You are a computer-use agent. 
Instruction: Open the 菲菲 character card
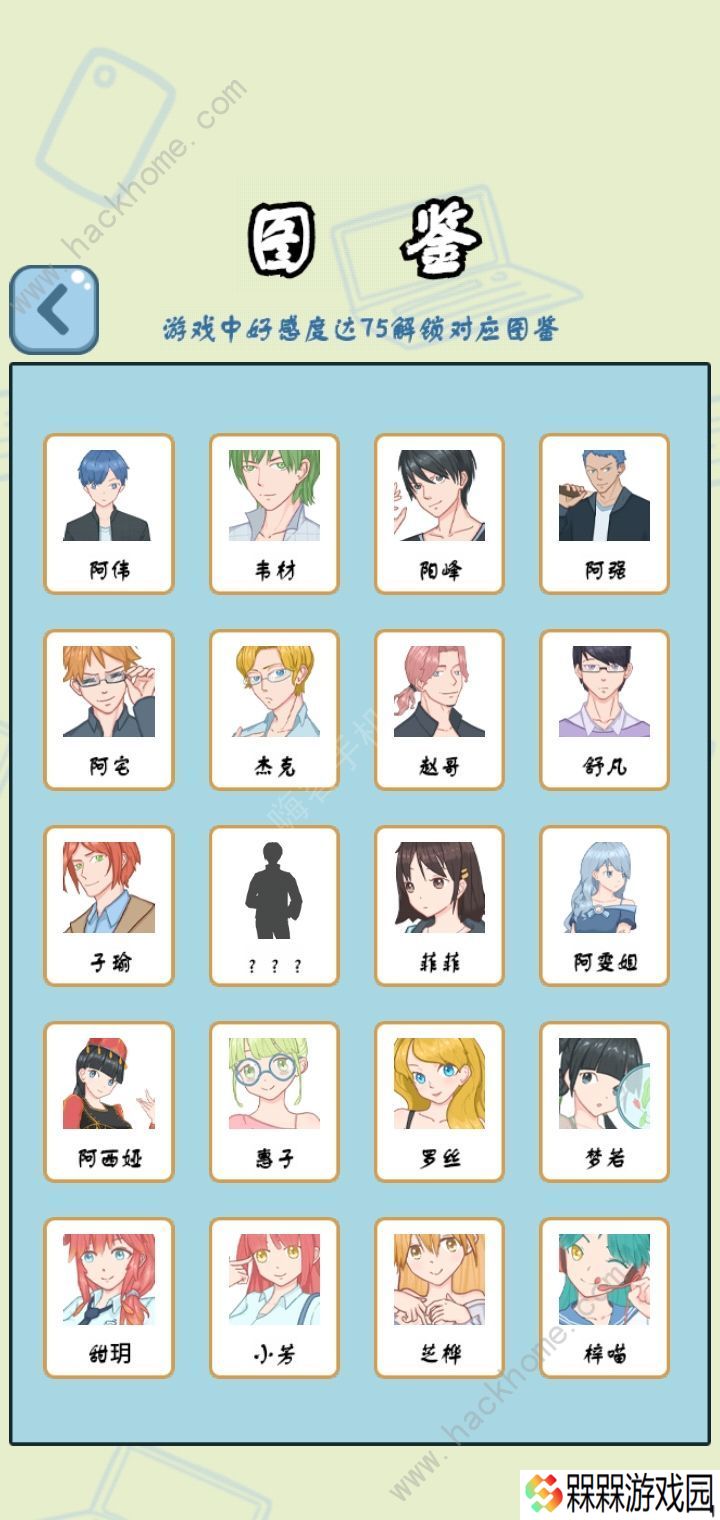point(439,906)
